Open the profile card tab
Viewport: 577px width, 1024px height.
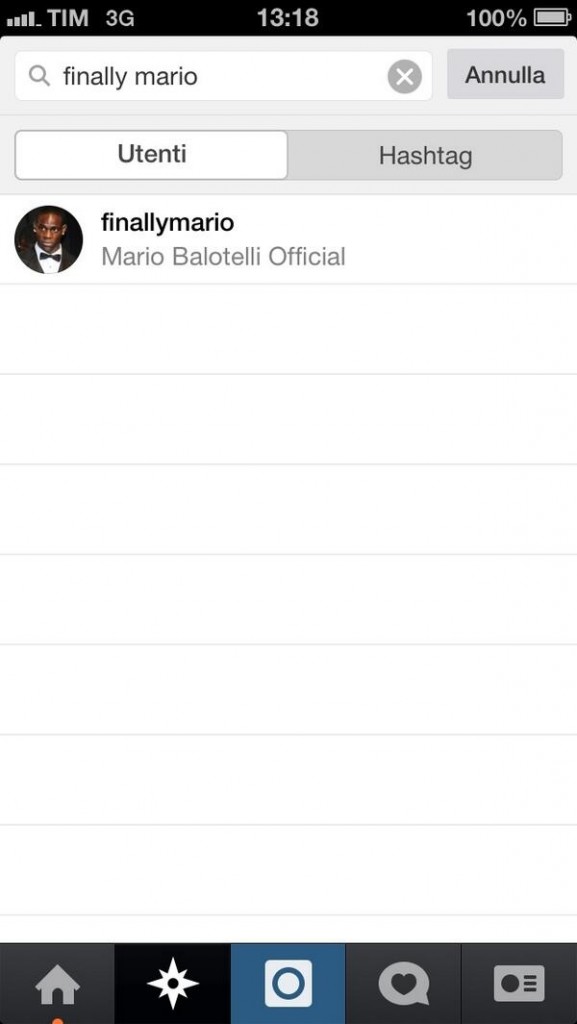pyautogui.click(x=519, y=984)
